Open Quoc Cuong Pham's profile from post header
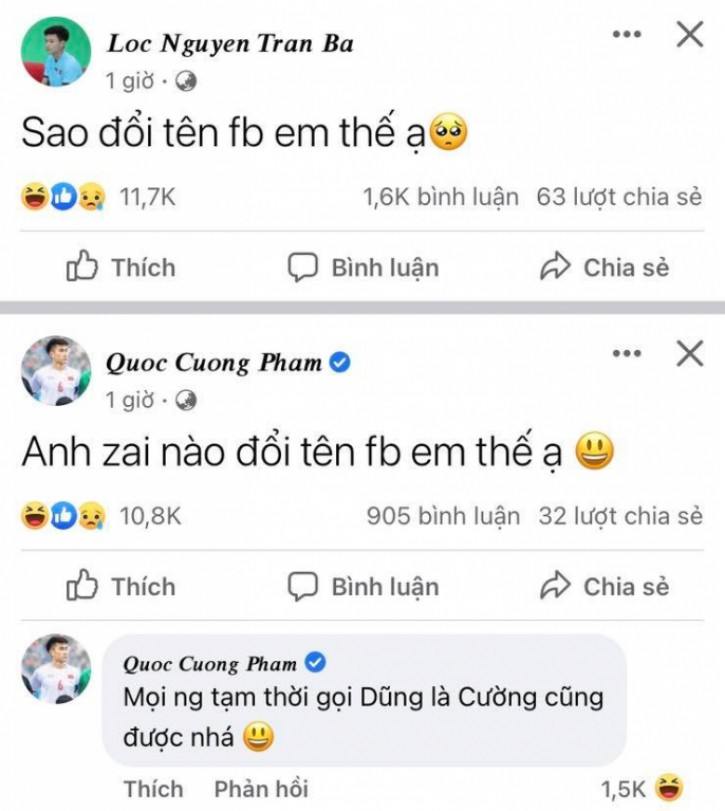The image size is (725, 811). click(x=214, y=362)
